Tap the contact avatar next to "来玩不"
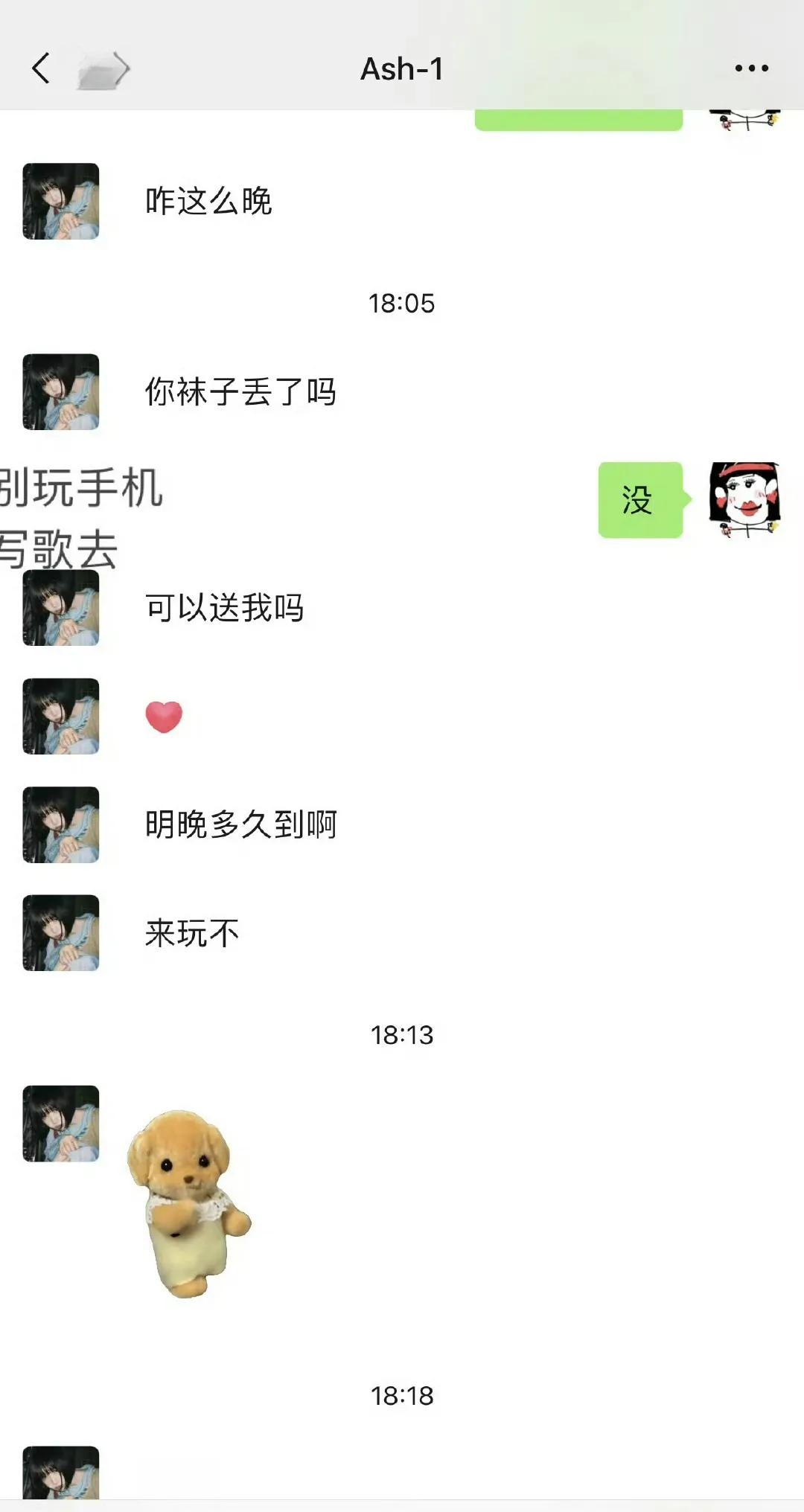 (61, 932)
